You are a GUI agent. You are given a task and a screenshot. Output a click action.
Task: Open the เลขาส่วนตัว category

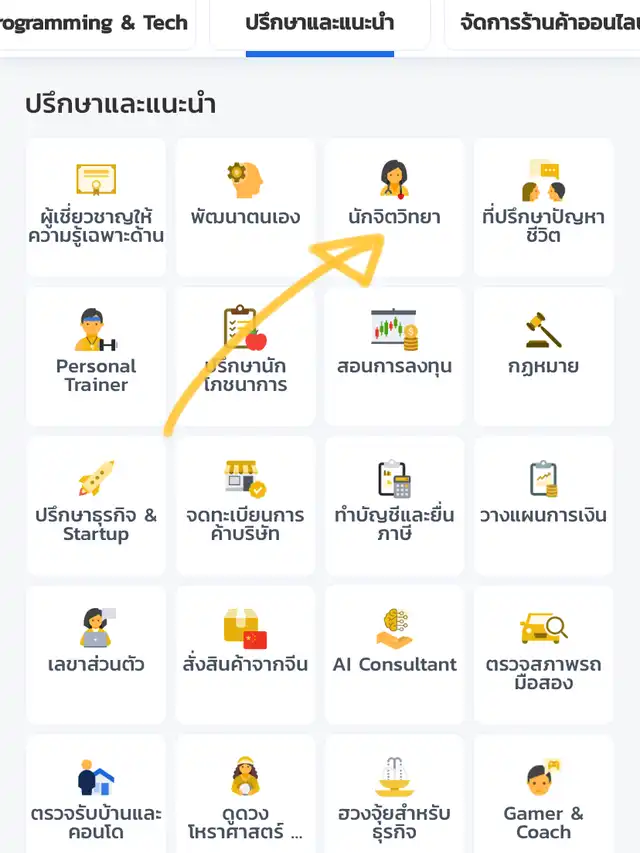tap(96, 654)
